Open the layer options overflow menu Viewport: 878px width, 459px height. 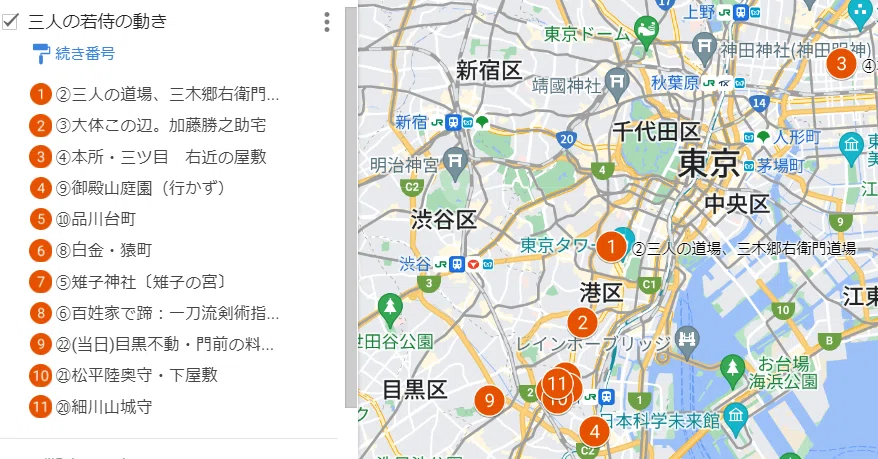click(x=327, y=22)
